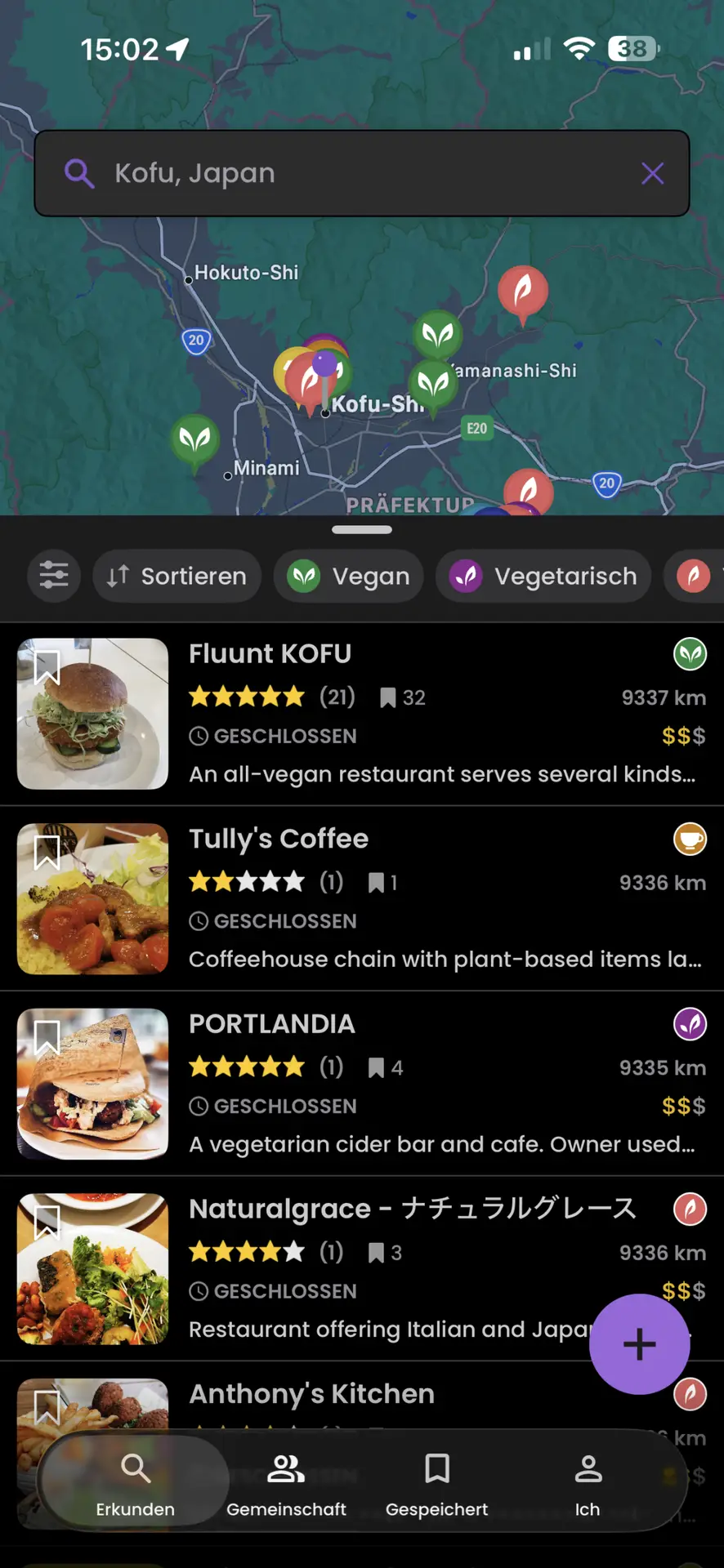
Task: Bookmark the PORTLANDIA restaurant
Action: tap(47, 1037)
